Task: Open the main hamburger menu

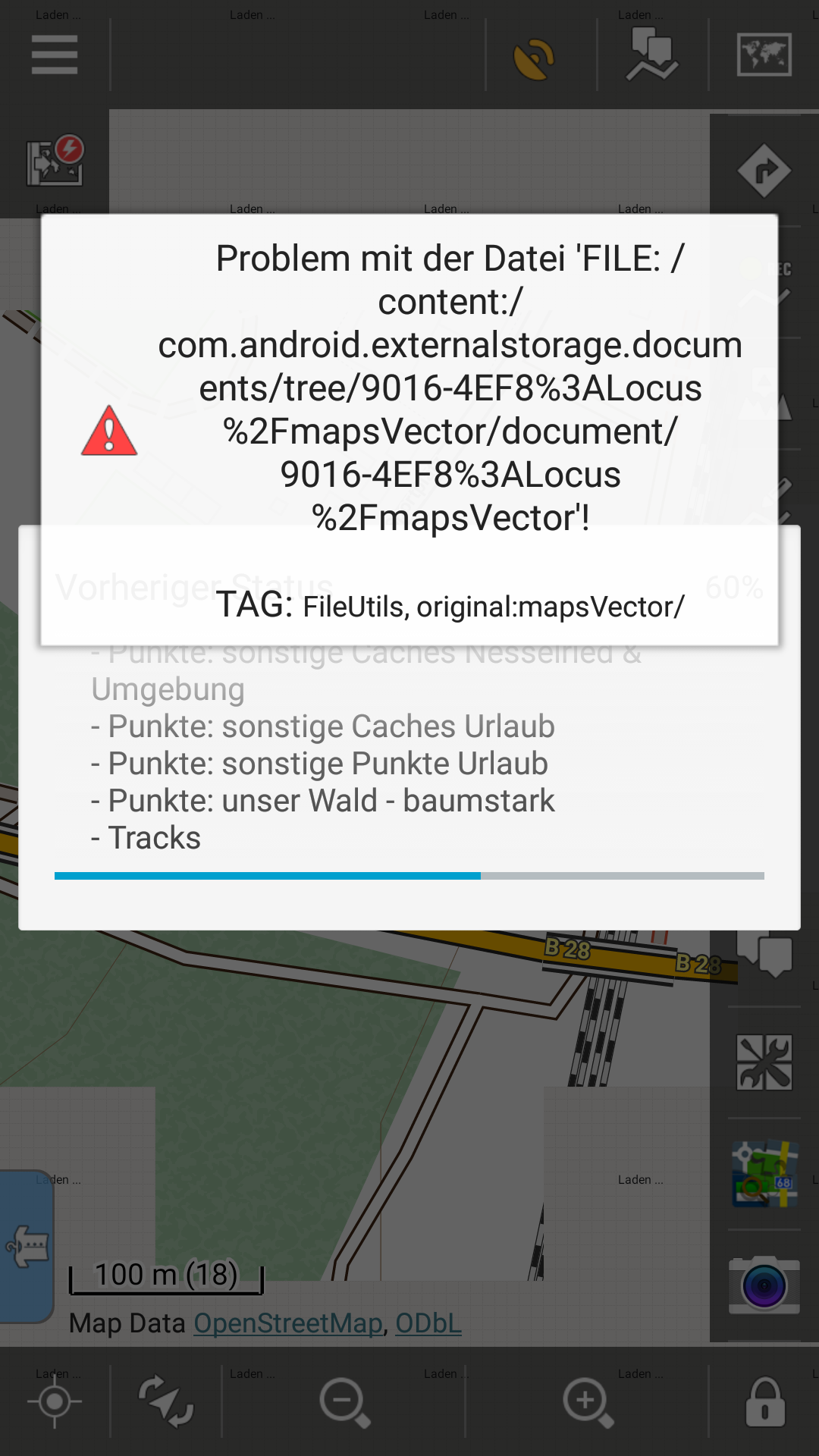Action: click(55, 55)
